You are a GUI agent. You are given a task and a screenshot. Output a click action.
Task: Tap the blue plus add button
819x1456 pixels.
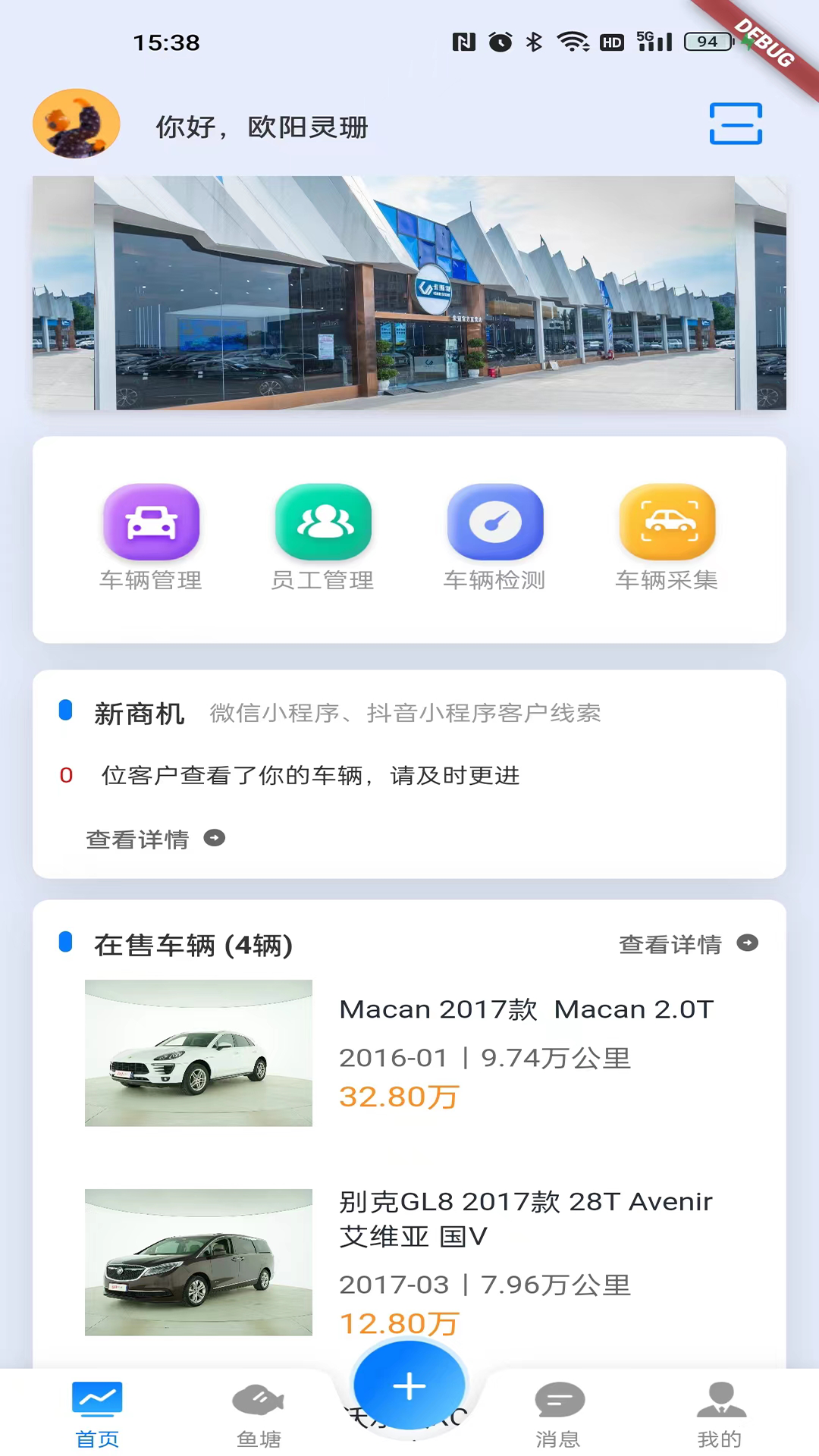(x=409, y=1386)
